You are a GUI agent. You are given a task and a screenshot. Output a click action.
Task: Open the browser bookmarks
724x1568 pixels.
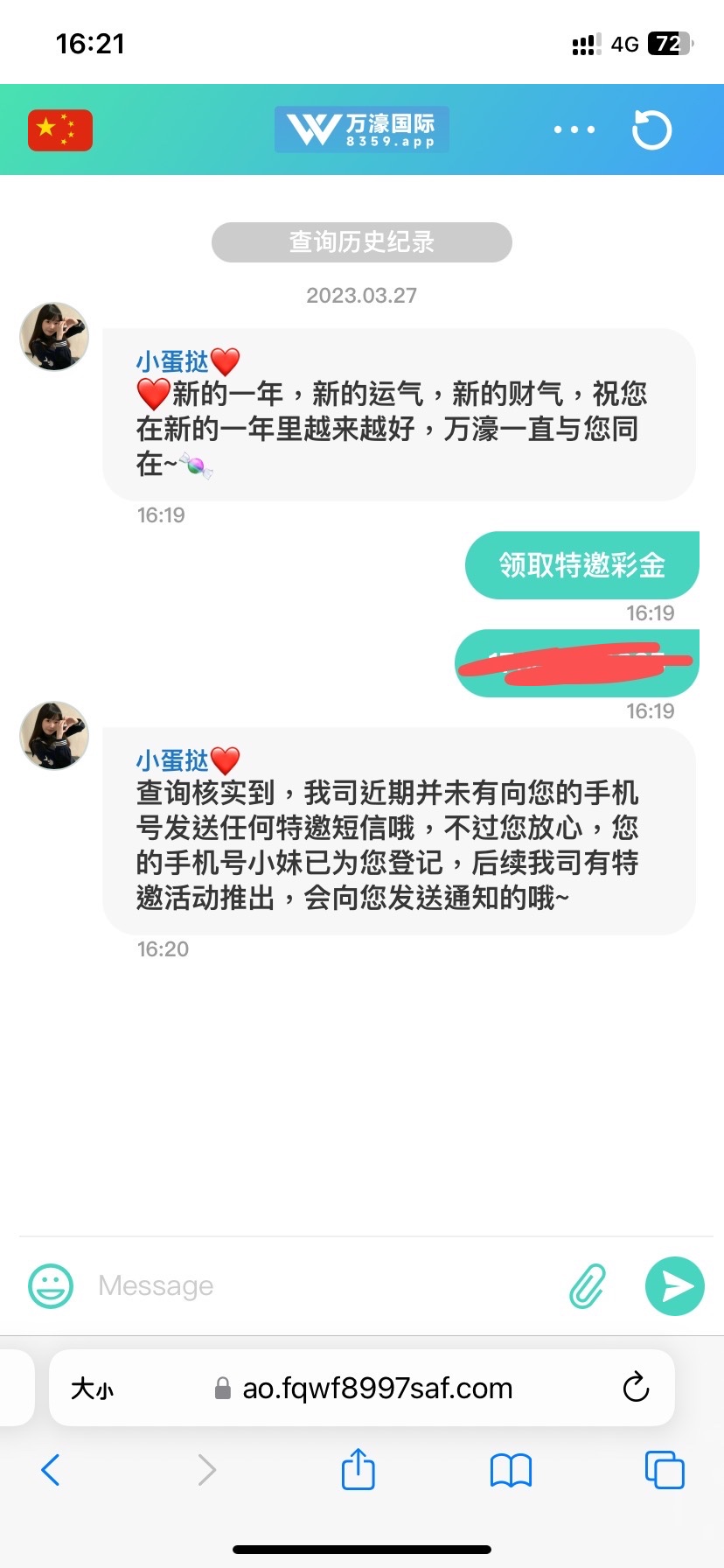(x=511, y=1470)
